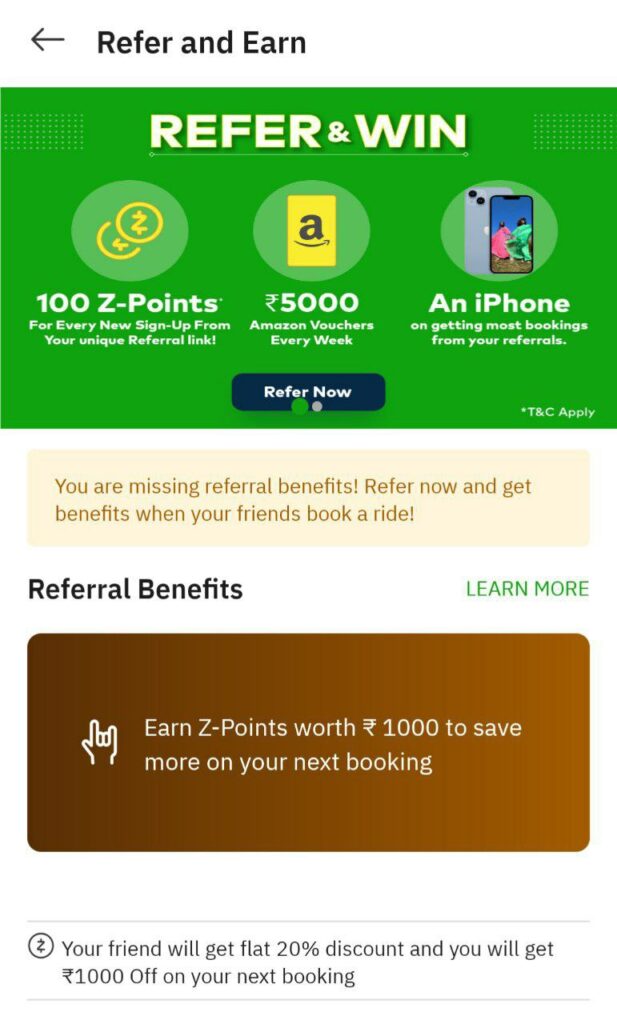Open Learn More about referral benefits
617x1024 pixels.
point(527,589)
